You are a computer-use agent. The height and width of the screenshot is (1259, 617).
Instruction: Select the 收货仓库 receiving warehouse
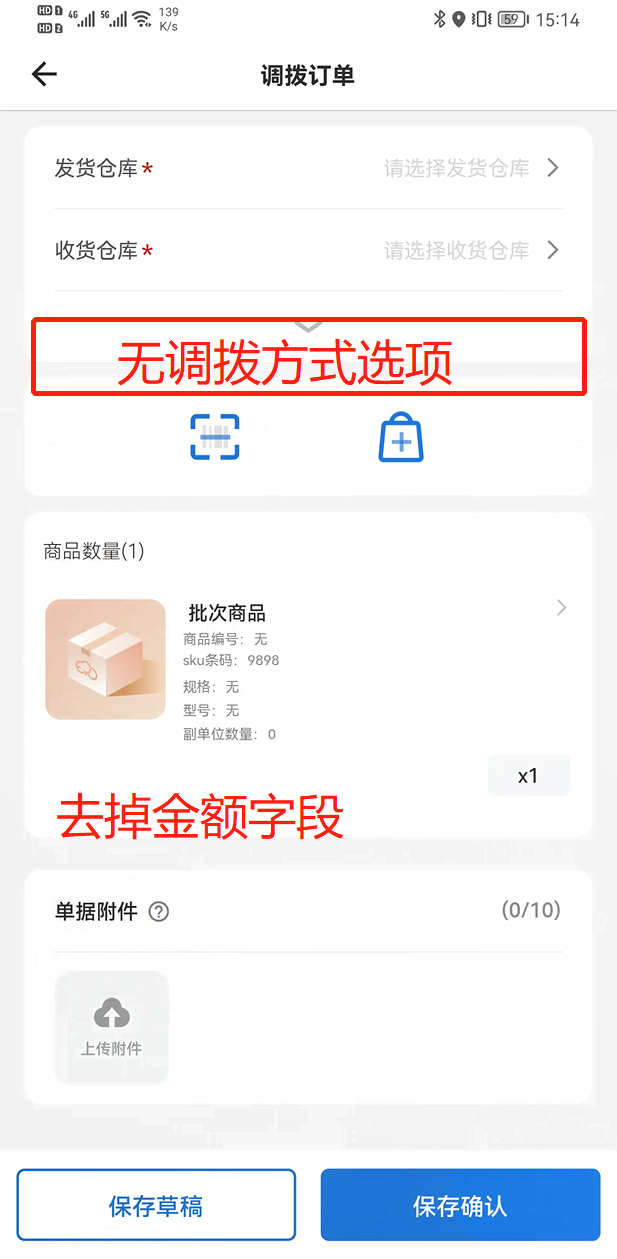click(308, 250)
